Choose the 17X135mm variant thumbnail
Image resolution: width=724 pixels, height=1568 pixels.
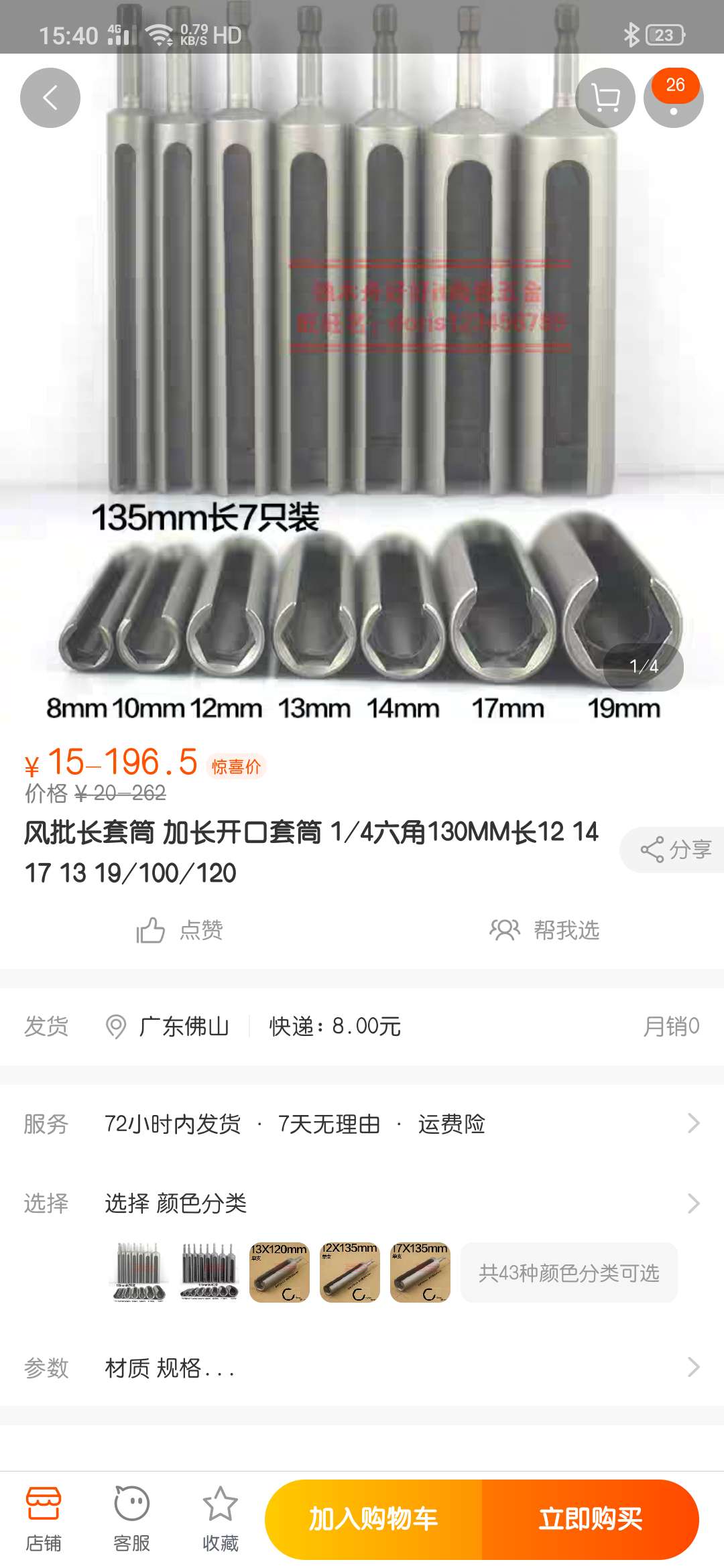tap(420, 1272)
